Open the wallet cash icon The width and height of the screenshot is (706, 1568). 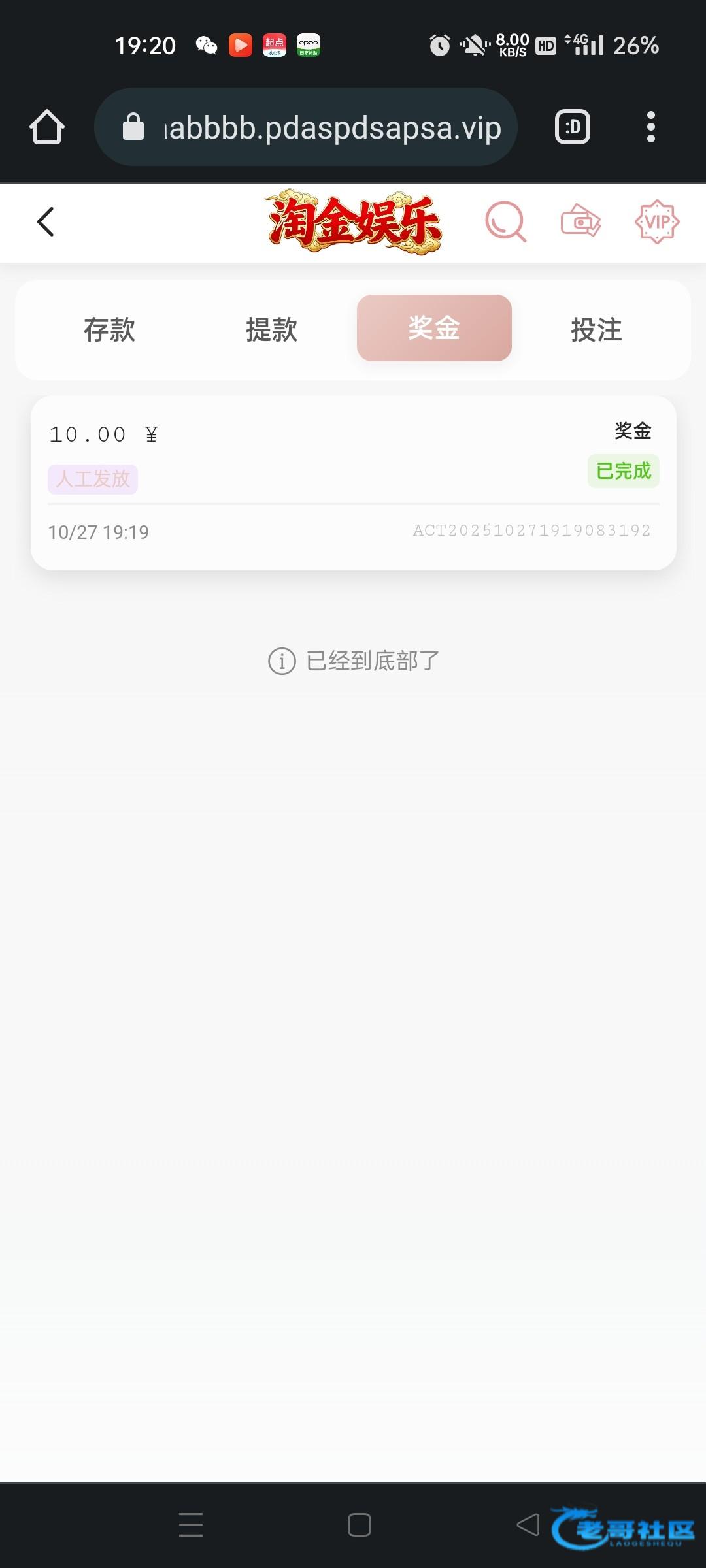580,222
